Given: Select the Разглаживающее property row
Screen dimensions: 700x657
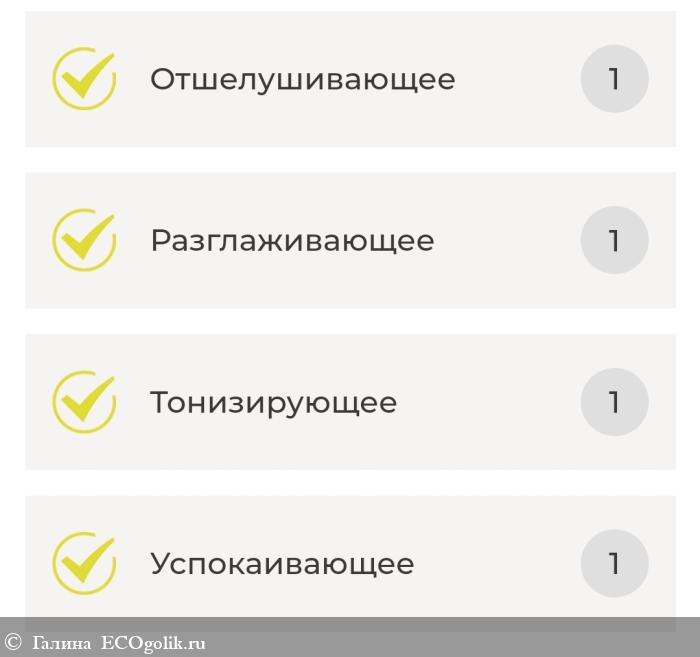Looking at the screenshot, I should (x=292, y=241).
